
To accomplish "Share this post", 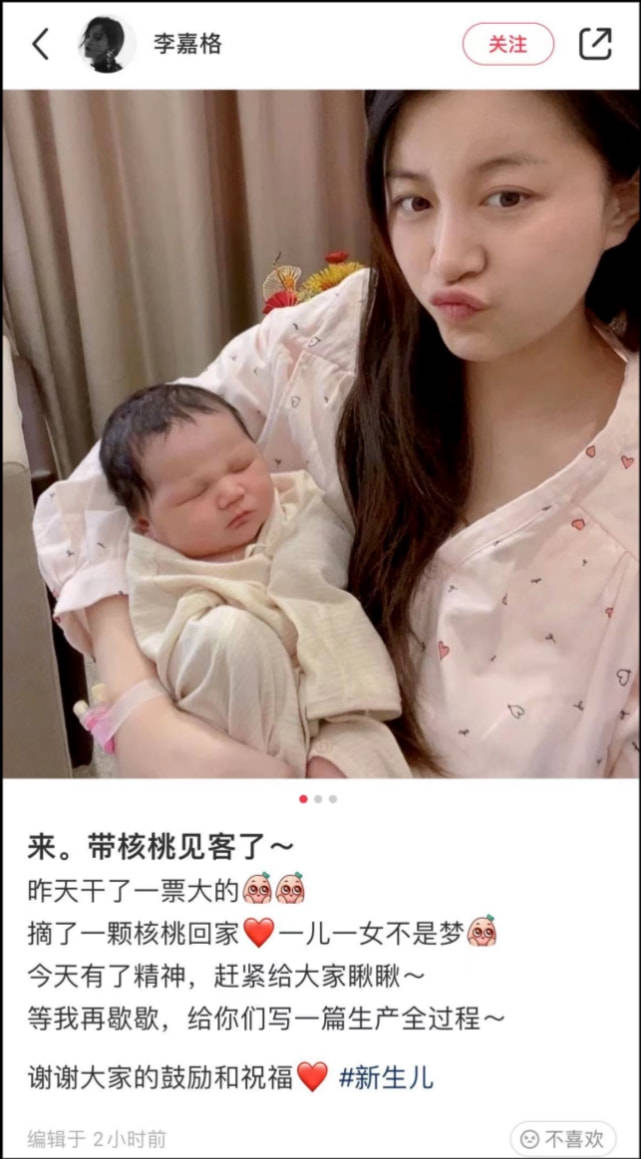I will 595,44.
